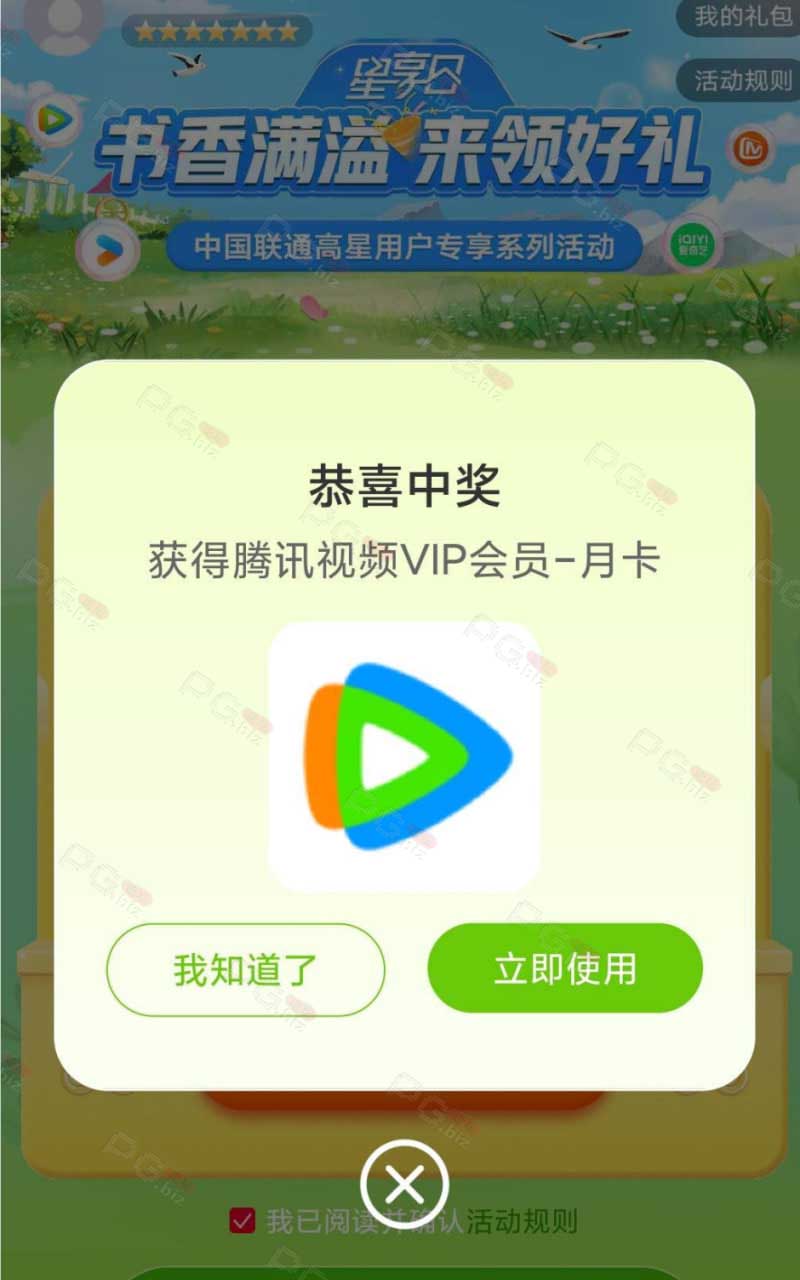Viewport: 800px width, 1280px height.
Task: Tap the 我知道了 button
Action: coord(245,969)
